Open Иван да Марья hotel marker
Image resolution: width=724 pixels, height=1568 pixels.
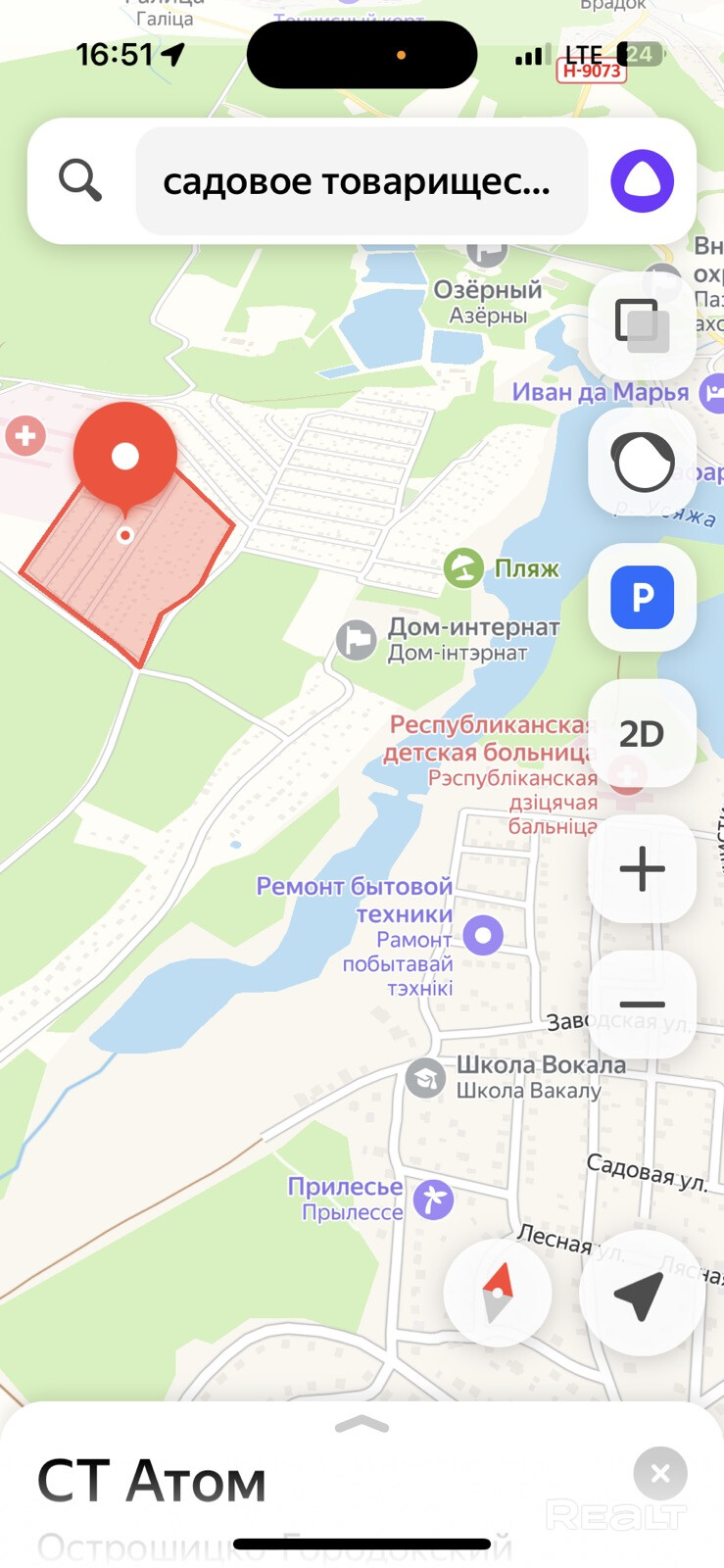click(x=713, y=393)
